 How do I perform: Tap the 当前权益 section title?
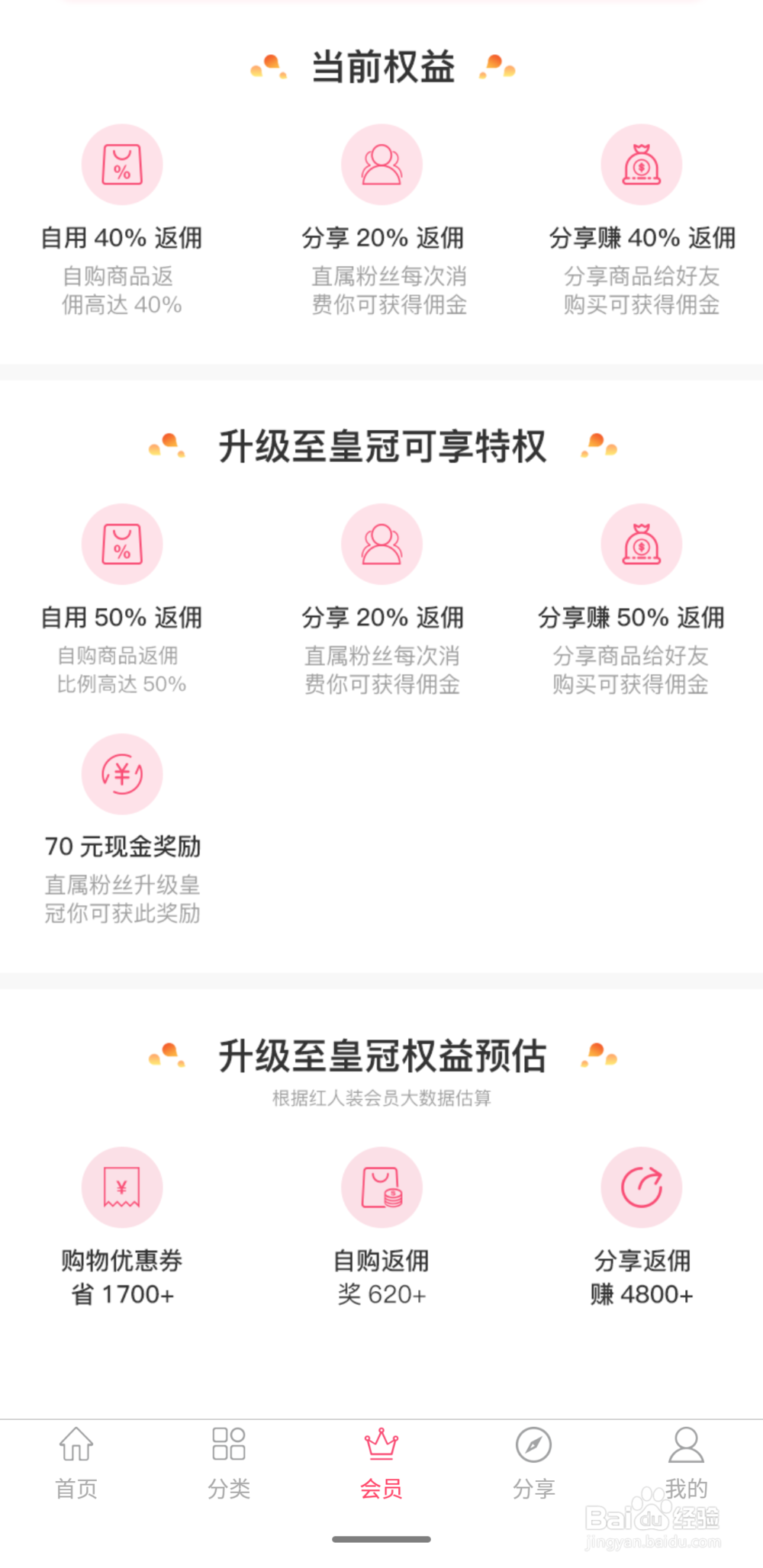(x=381, y=67)
